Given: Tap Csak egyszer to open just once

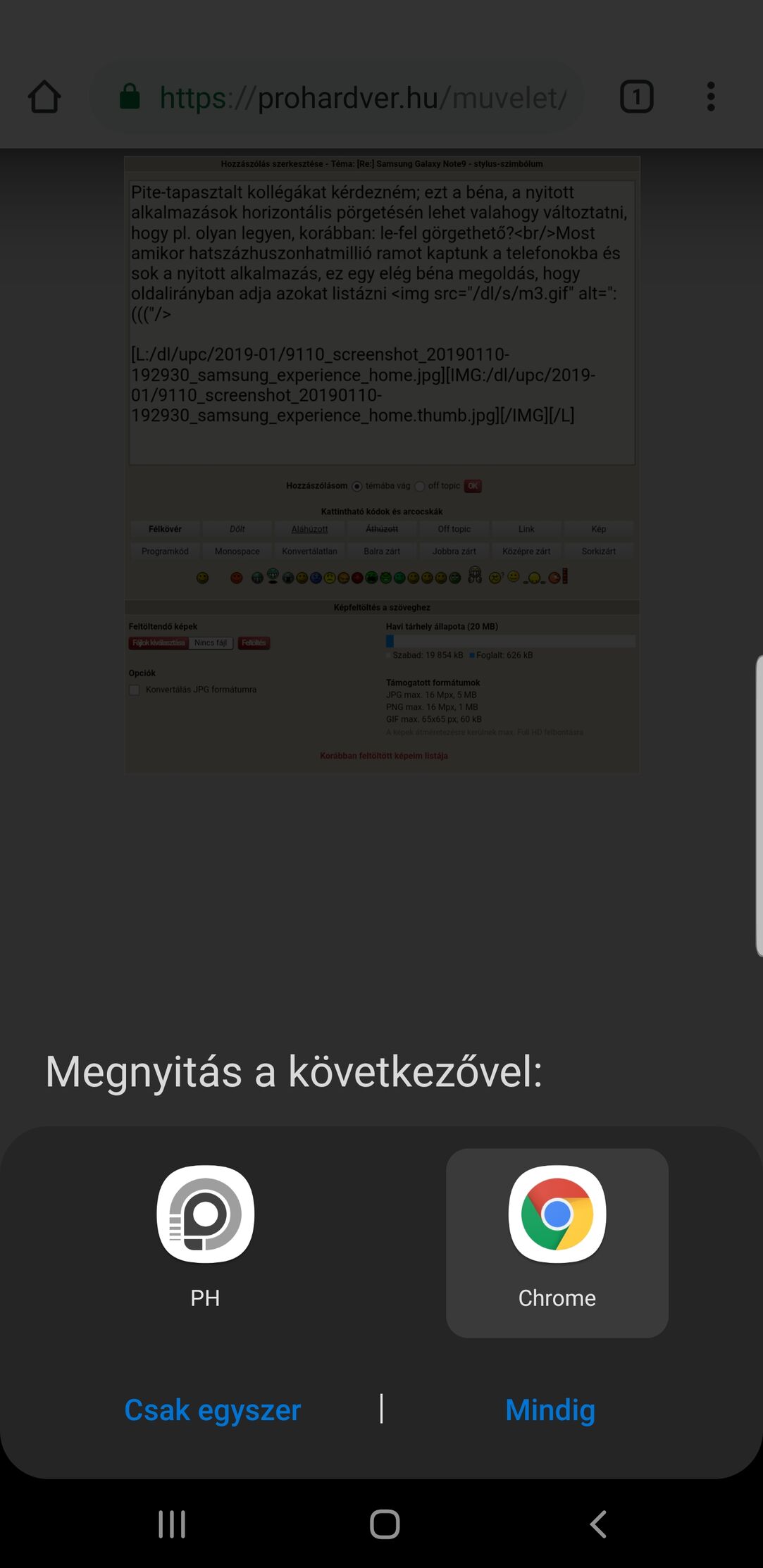Looking at the screenshot, I should coord(212,1410).
